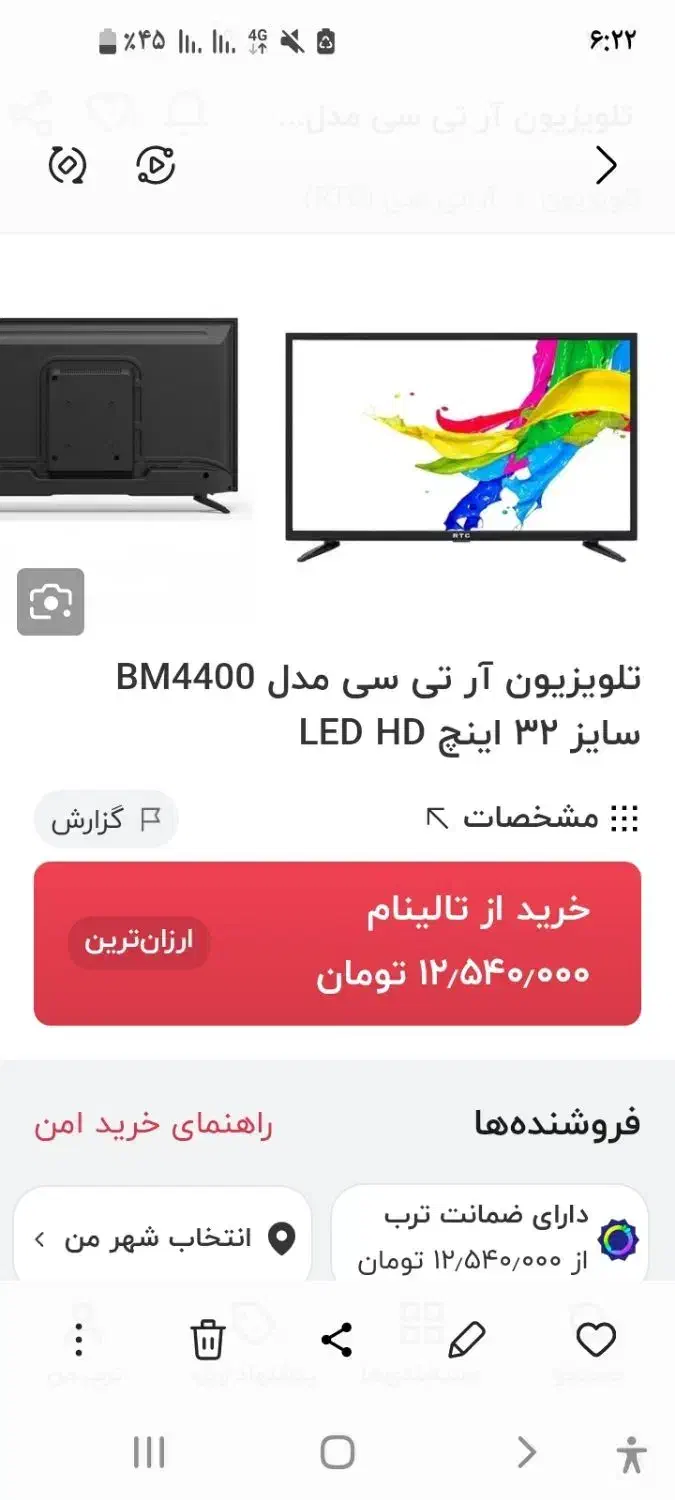Screen dimensions: 675x1500
Task: Go back from the photo viewer
Action: tap(606, 166)
